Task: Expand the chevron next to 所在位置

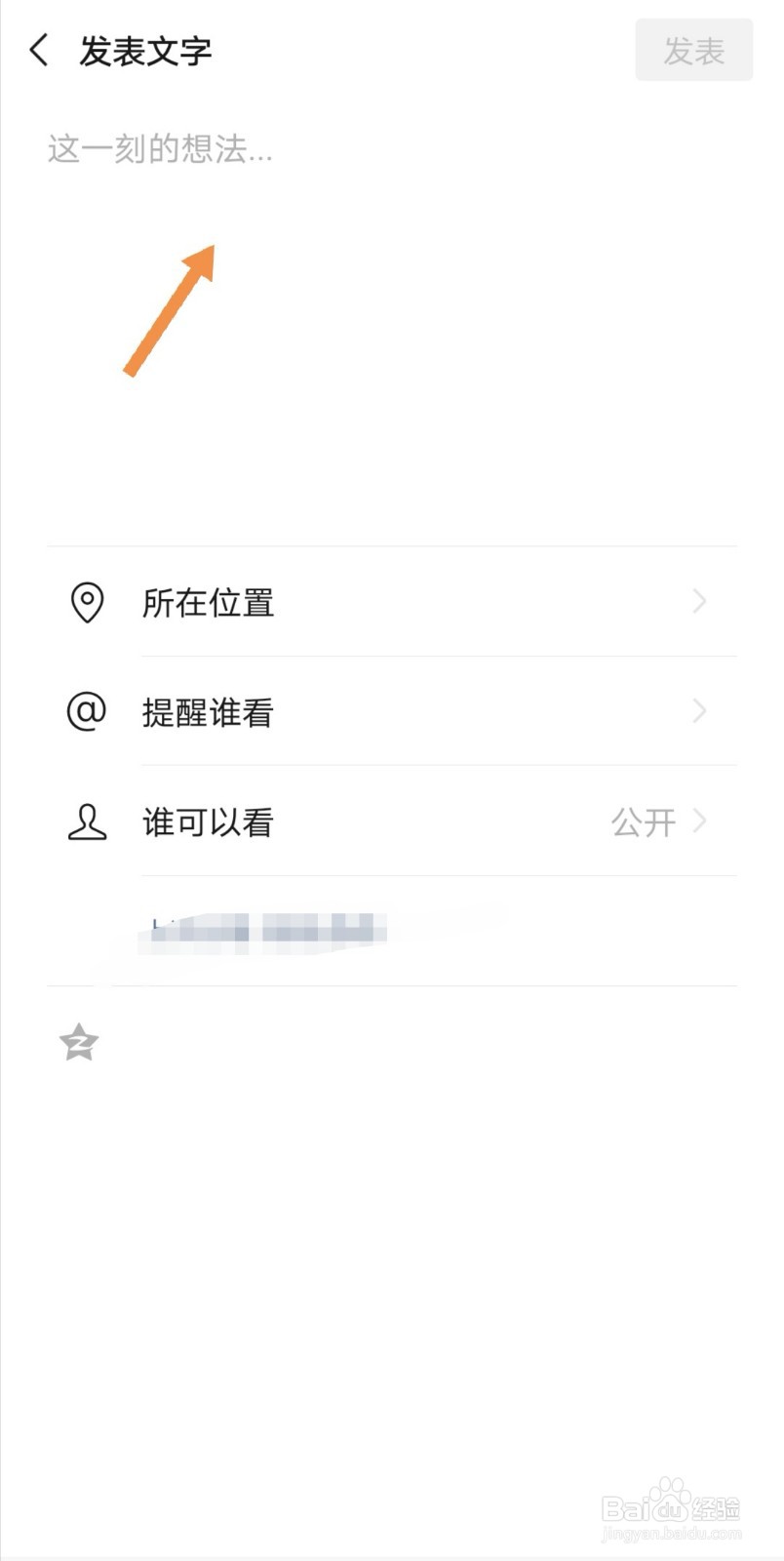Action: click(698, 602)
